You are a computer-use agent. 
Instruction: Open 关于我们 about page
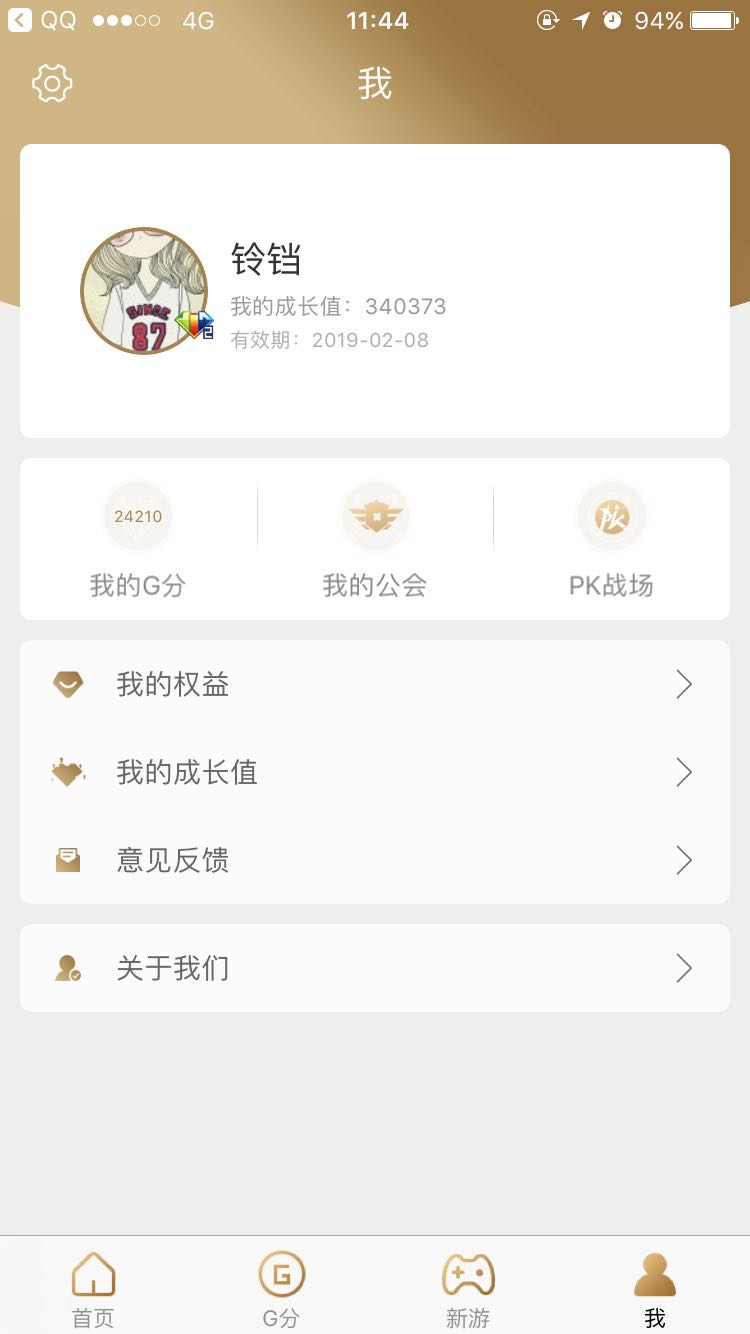coord(375,968)
